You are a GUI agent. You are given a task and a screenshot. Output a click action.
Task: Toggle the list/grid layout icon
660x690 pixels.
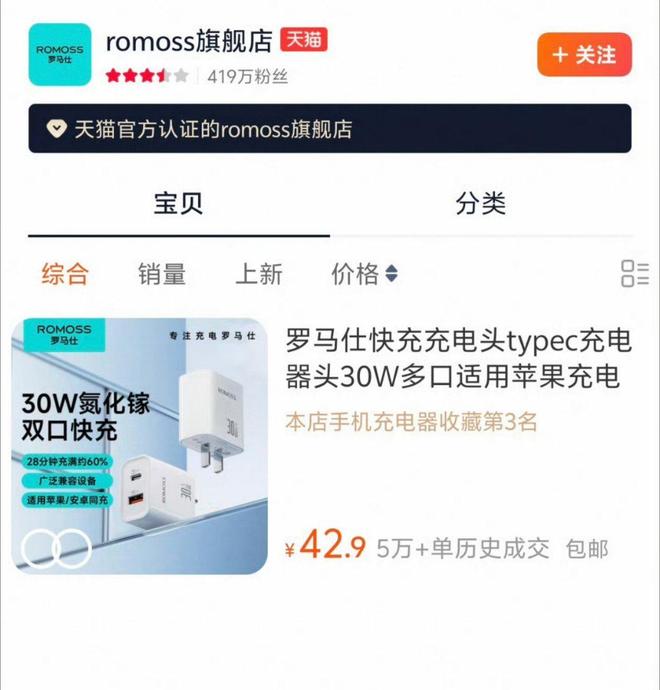(634, 273)
